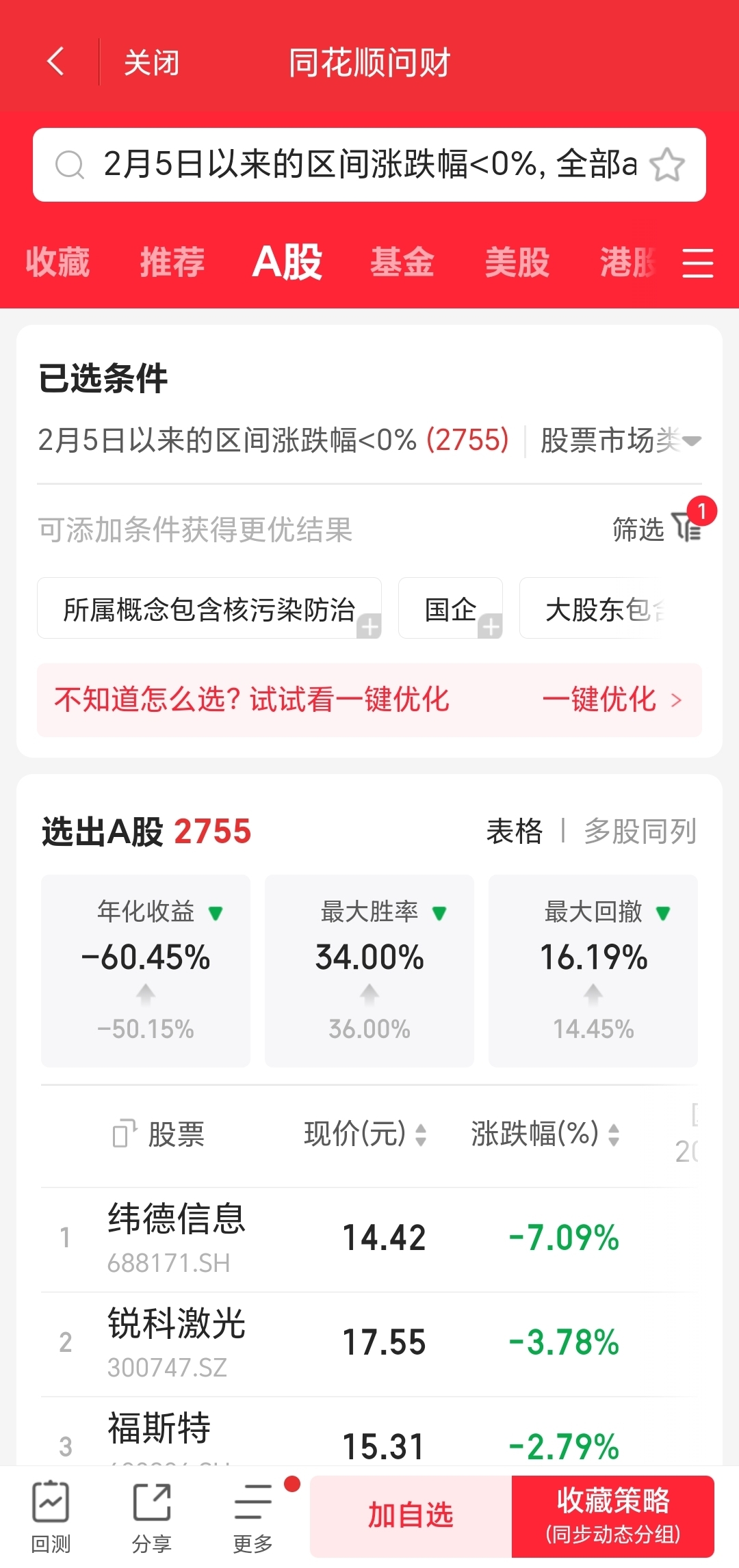Switch to 多股同列 view
Viewport: 739px width, 1568px height.
[x=640, y=832]
